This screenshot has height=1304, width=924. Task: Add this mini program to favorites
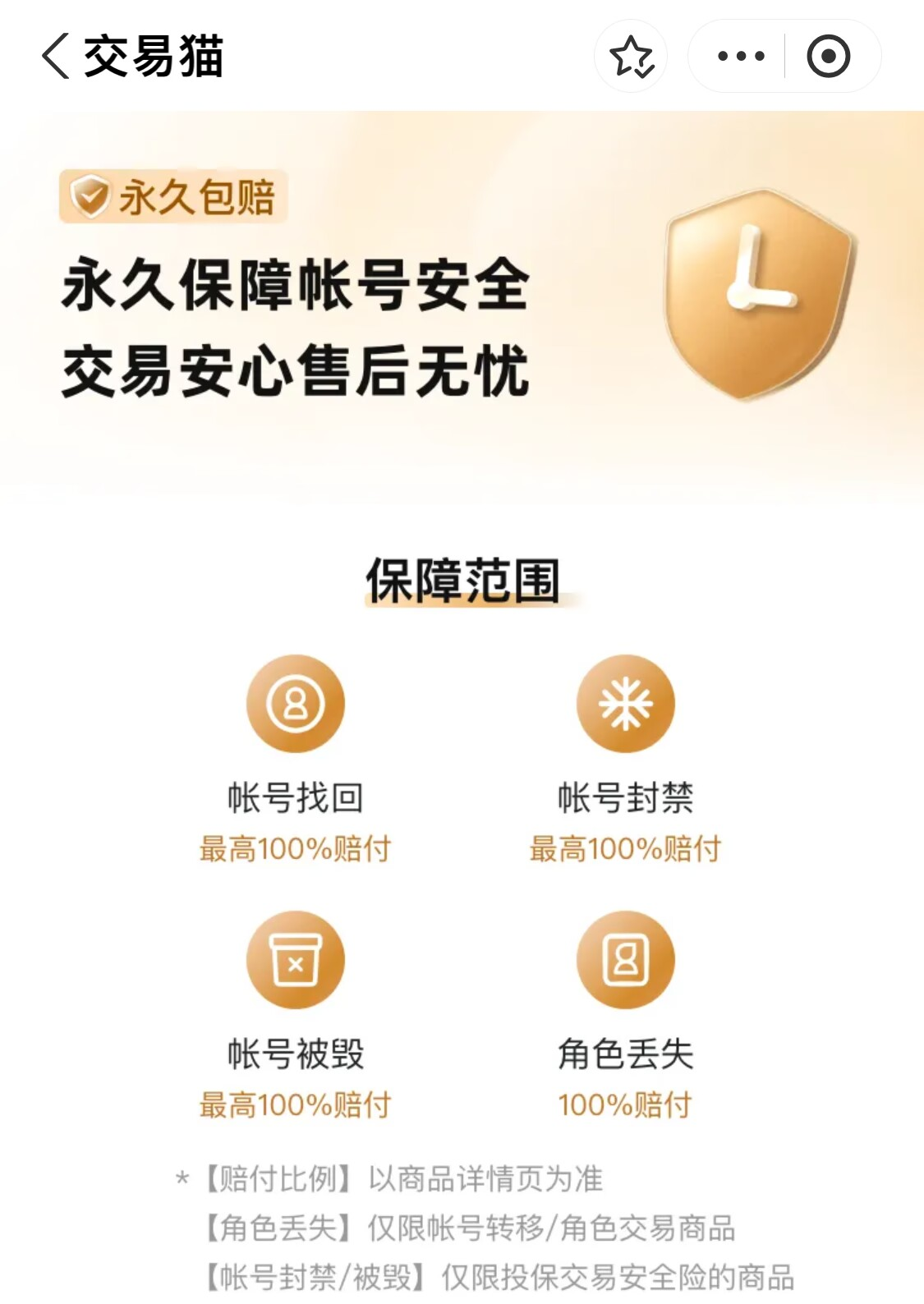click(631, 57)
